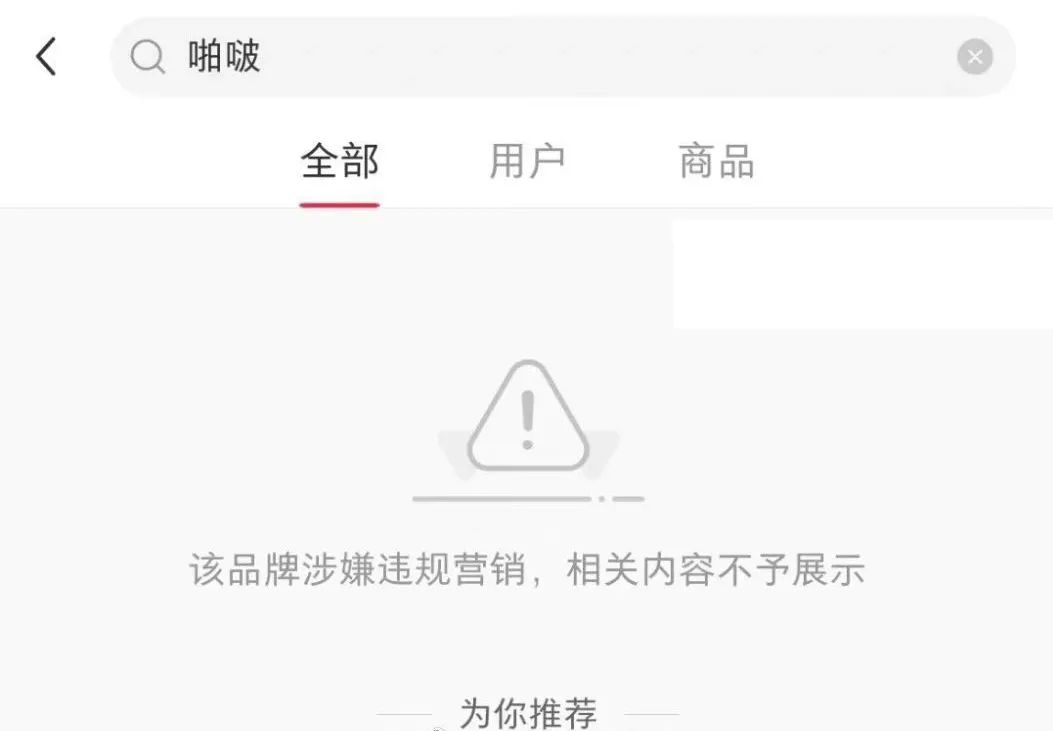Clear the search text with the X
Screen dimensions: 1053x731
coord(974,57)
